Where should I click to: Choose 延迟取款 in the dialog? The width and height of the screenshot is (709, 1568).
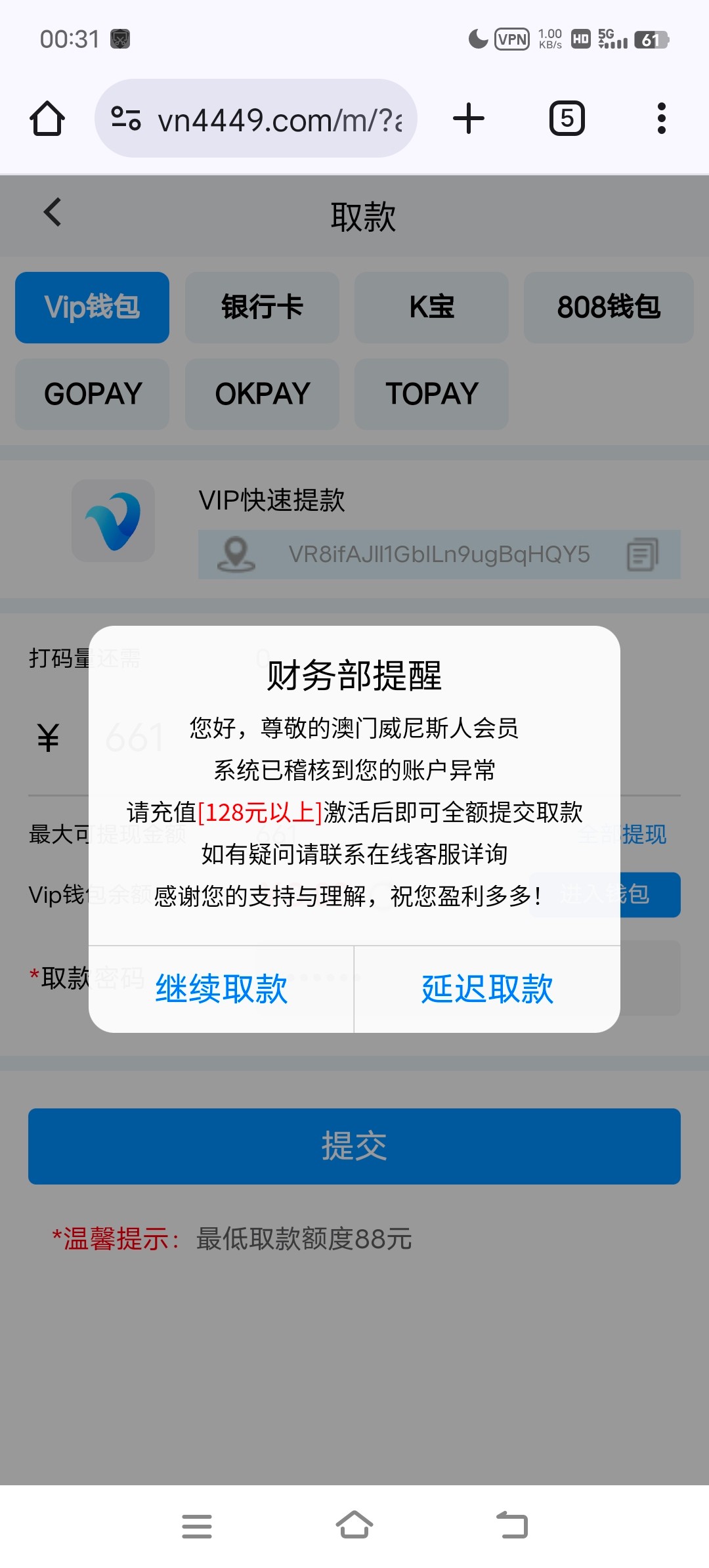487,989
